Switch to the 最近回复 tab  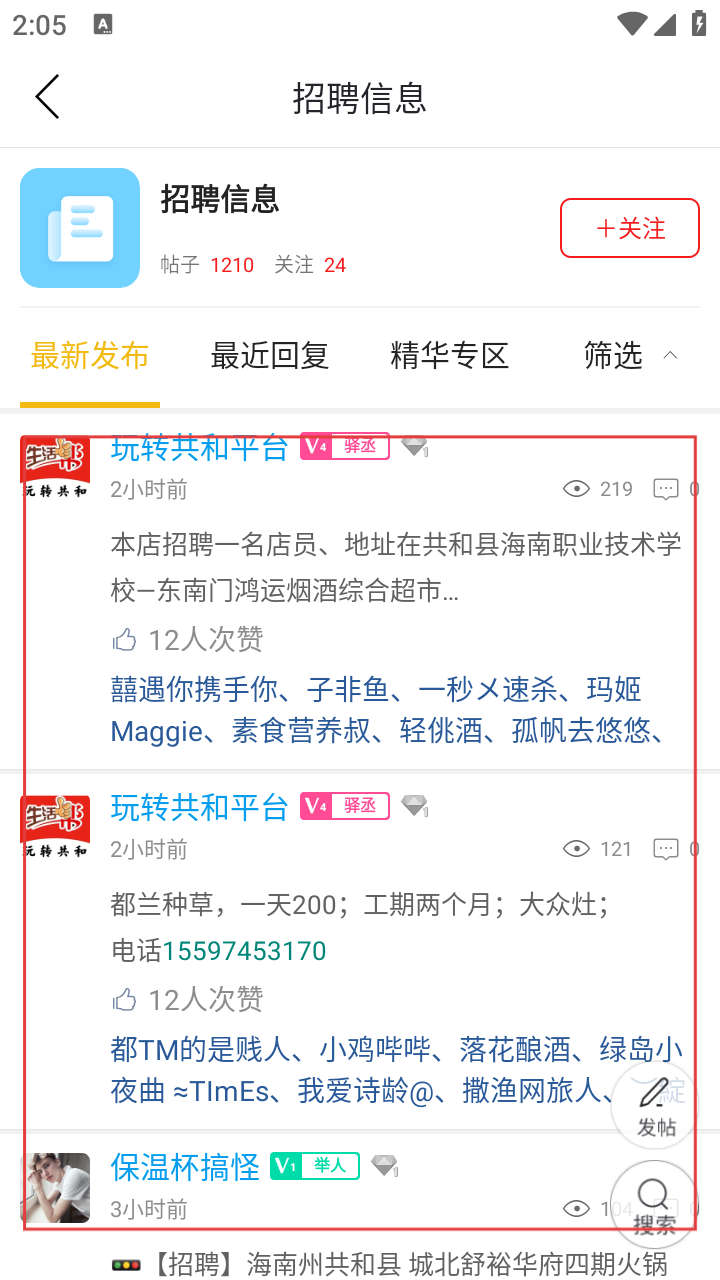click(x=269, y=355)
